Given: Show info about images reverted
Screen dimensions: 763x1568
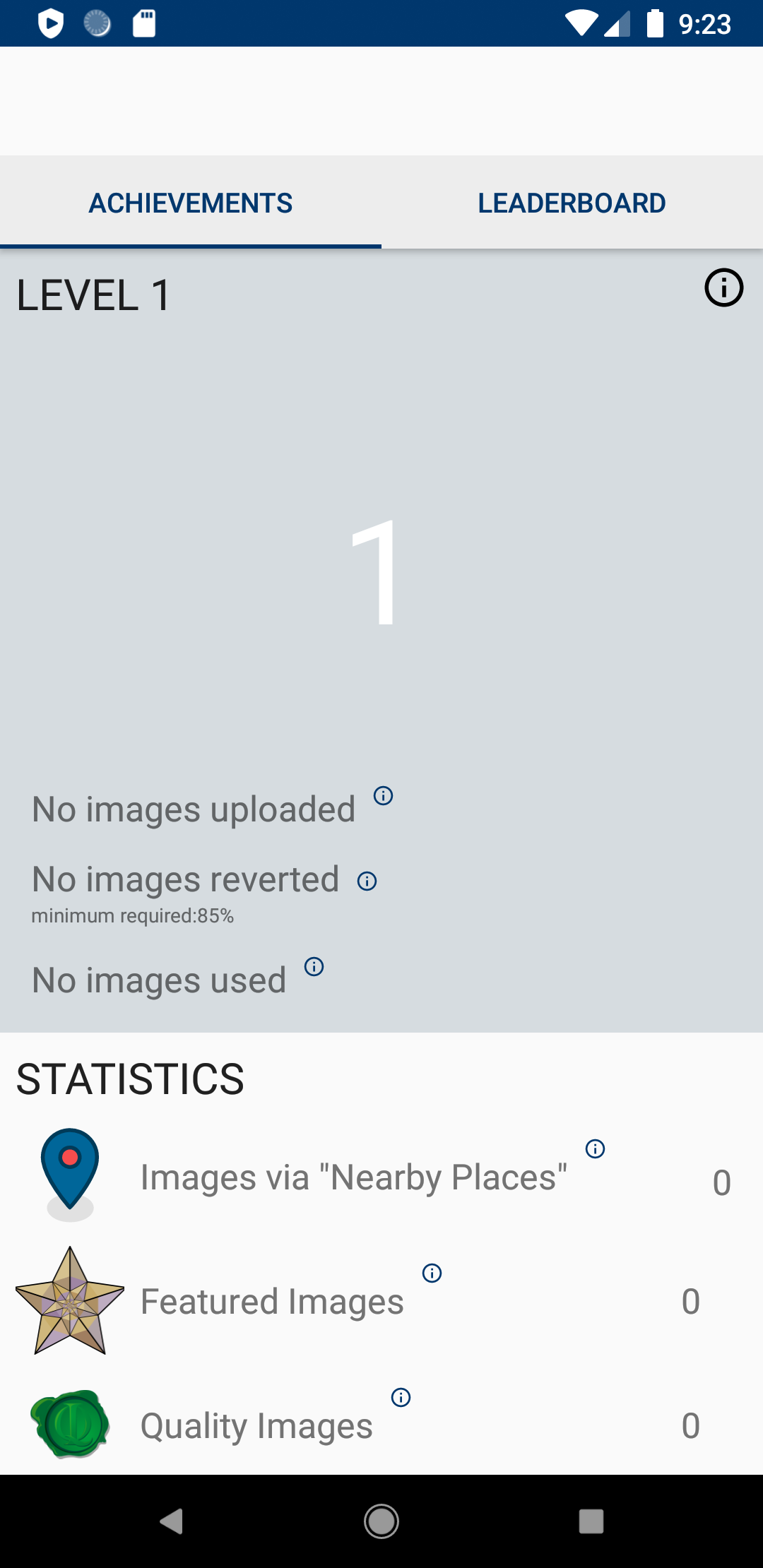Looking at the screenshot, I should (367, 881).
